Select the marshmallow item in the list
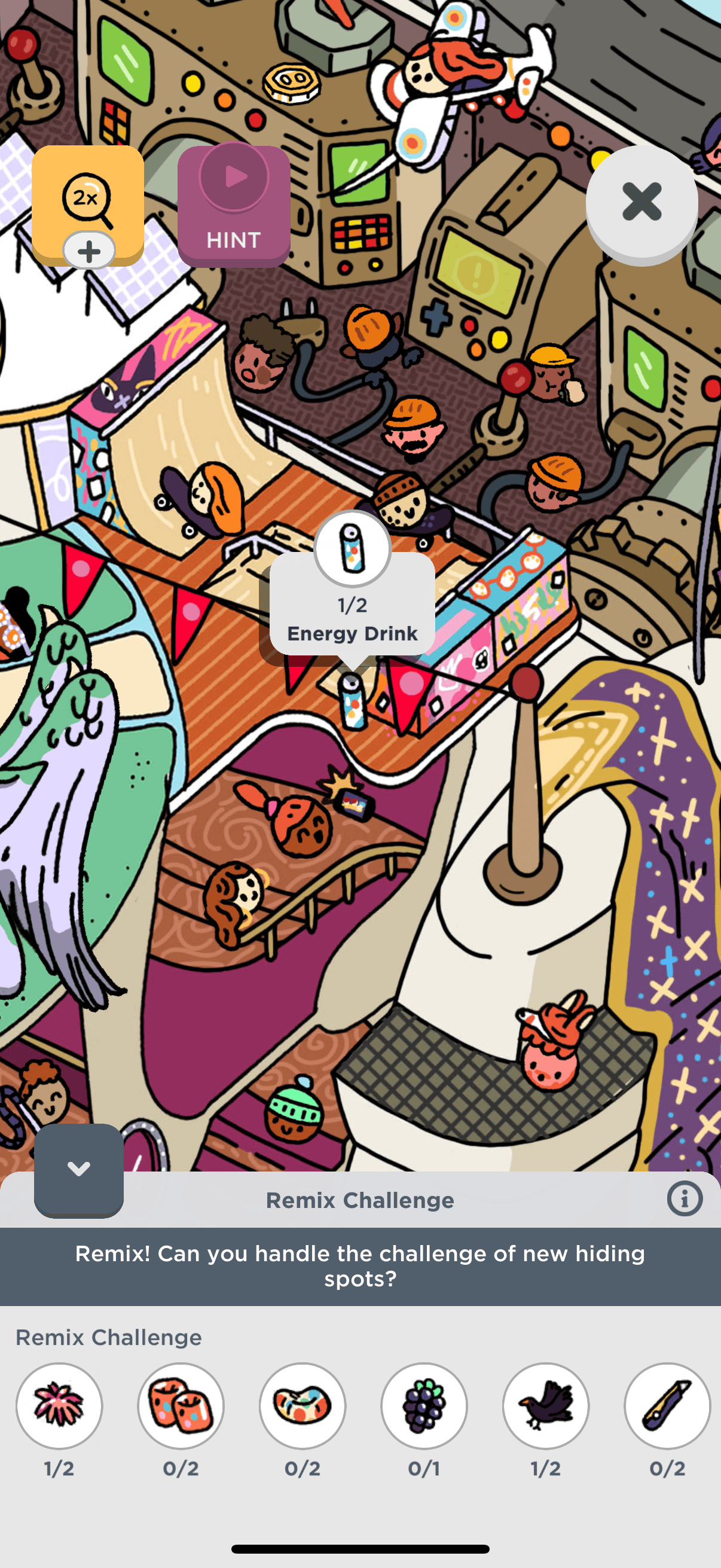The width and height of the screenshot is (721, 1568). pos(181,1405)
